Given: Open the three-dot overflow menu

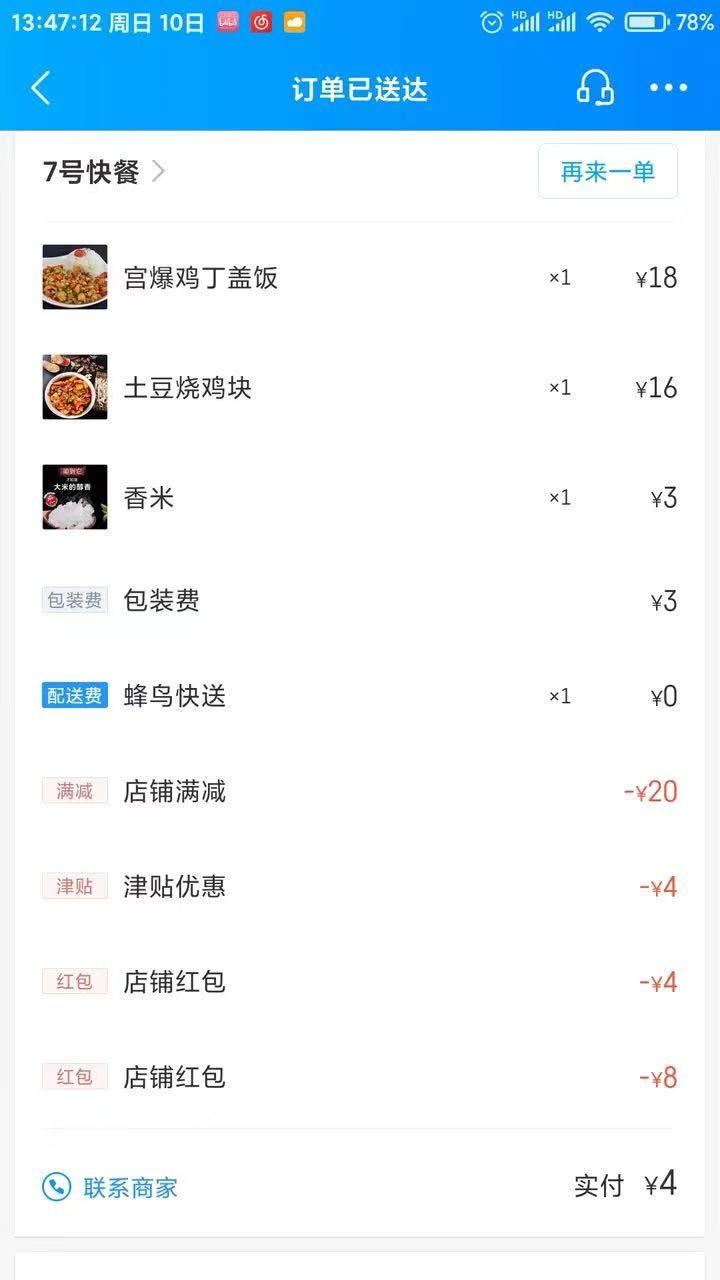Looking at the screenshot, I should click(668, 88).
